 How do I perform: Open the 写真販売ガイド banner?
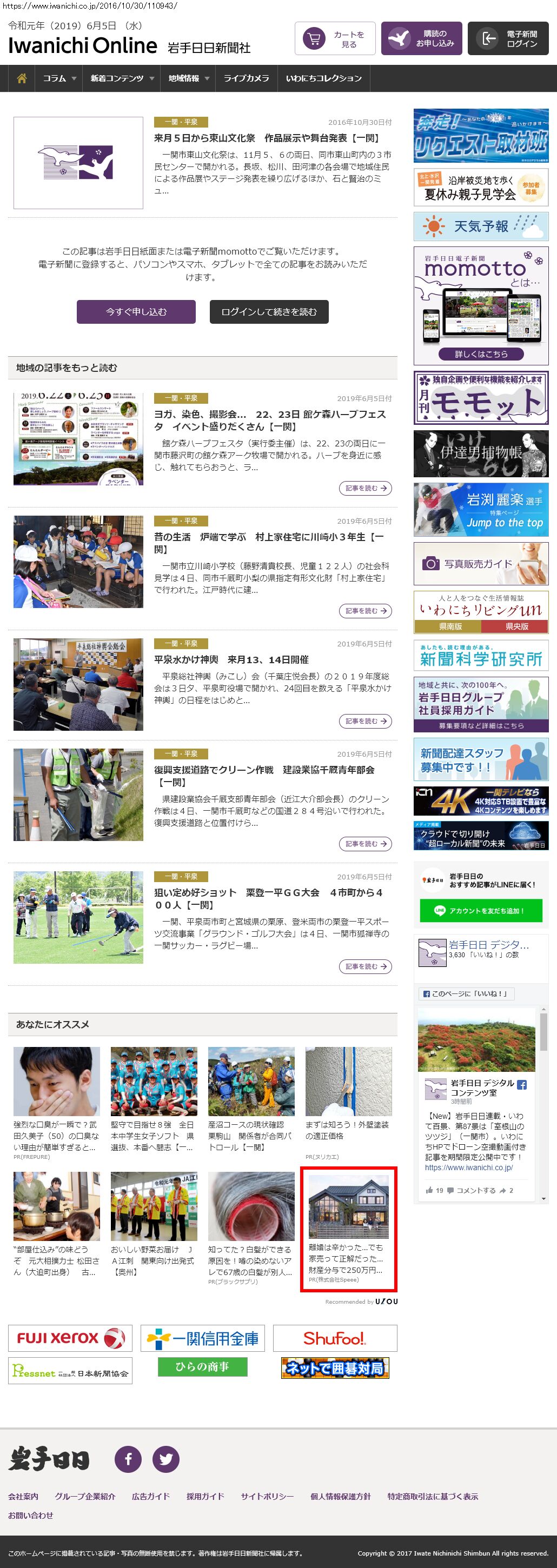(480, 564)
